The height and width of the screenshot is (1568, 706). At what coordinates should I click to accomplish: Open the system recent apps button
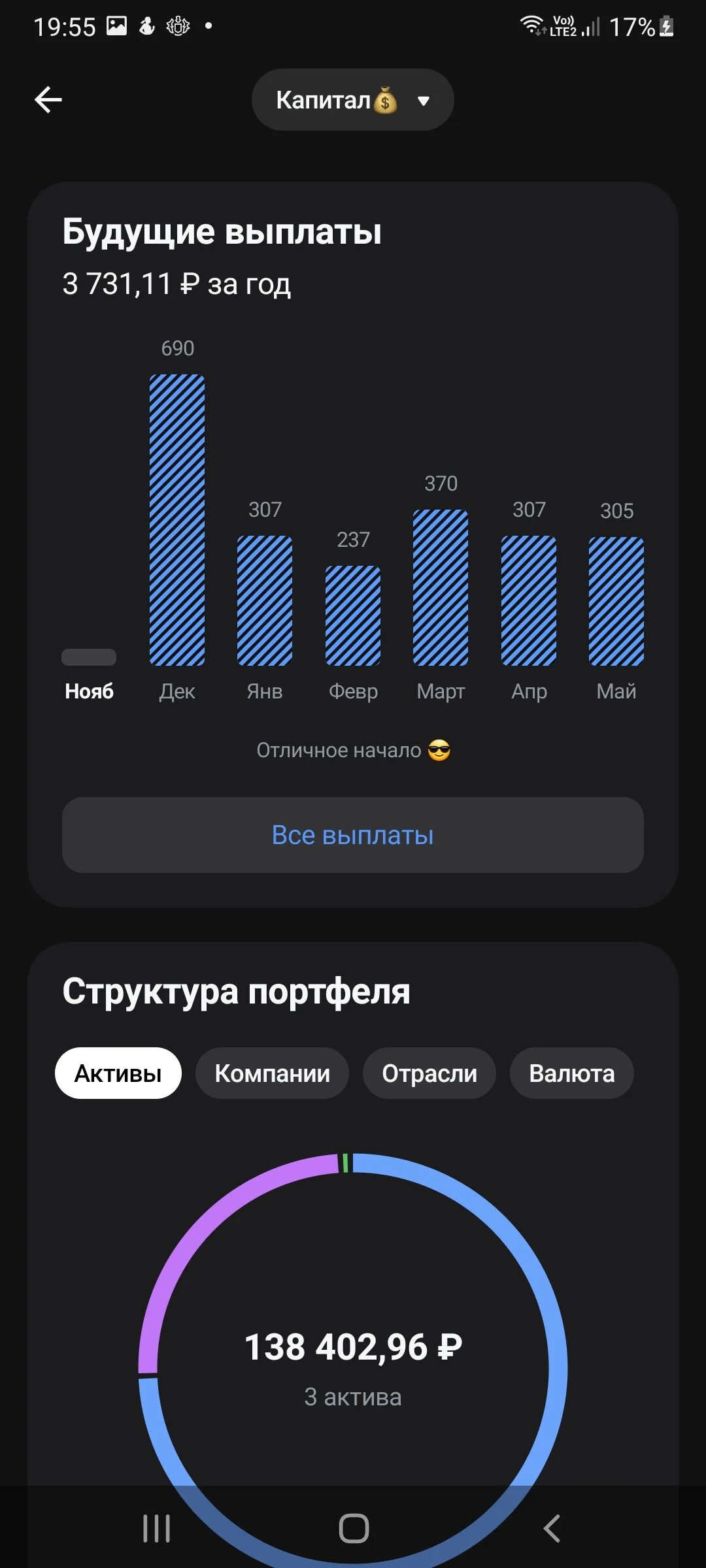(x=156, y=1528)
